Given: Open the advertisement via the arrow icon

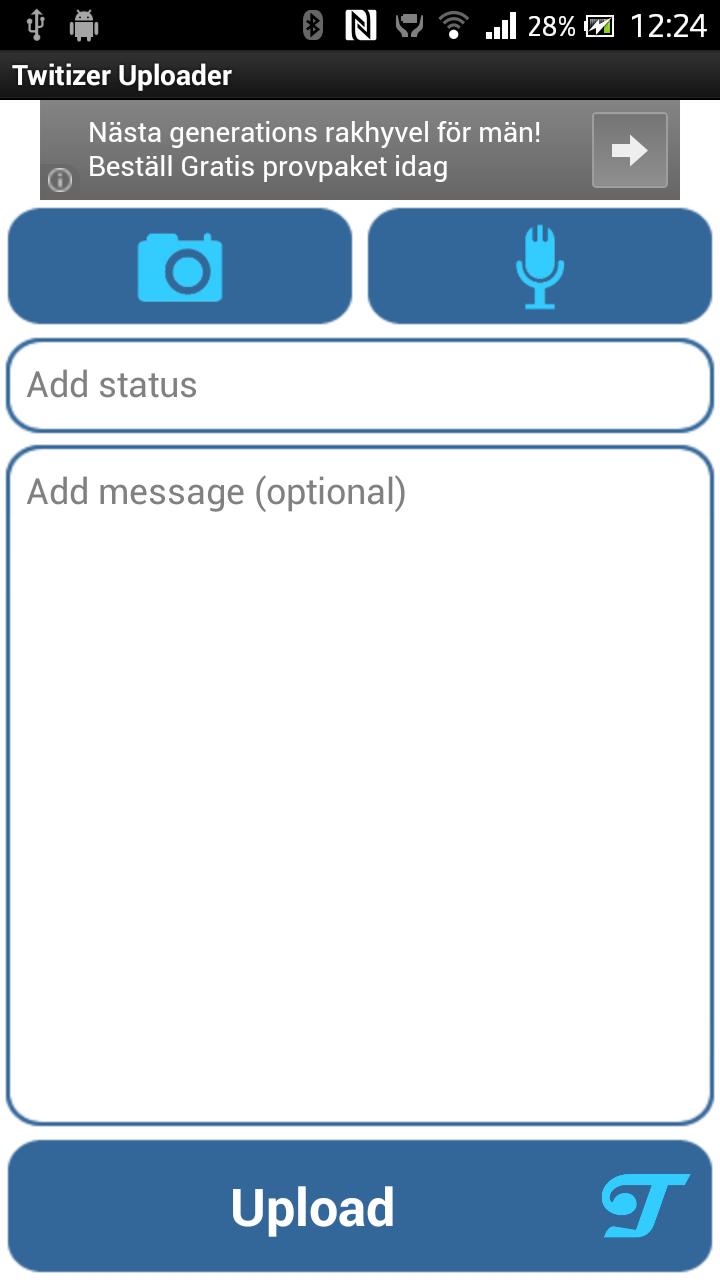Looking at the screenshot, I should (x=628, y=150).
